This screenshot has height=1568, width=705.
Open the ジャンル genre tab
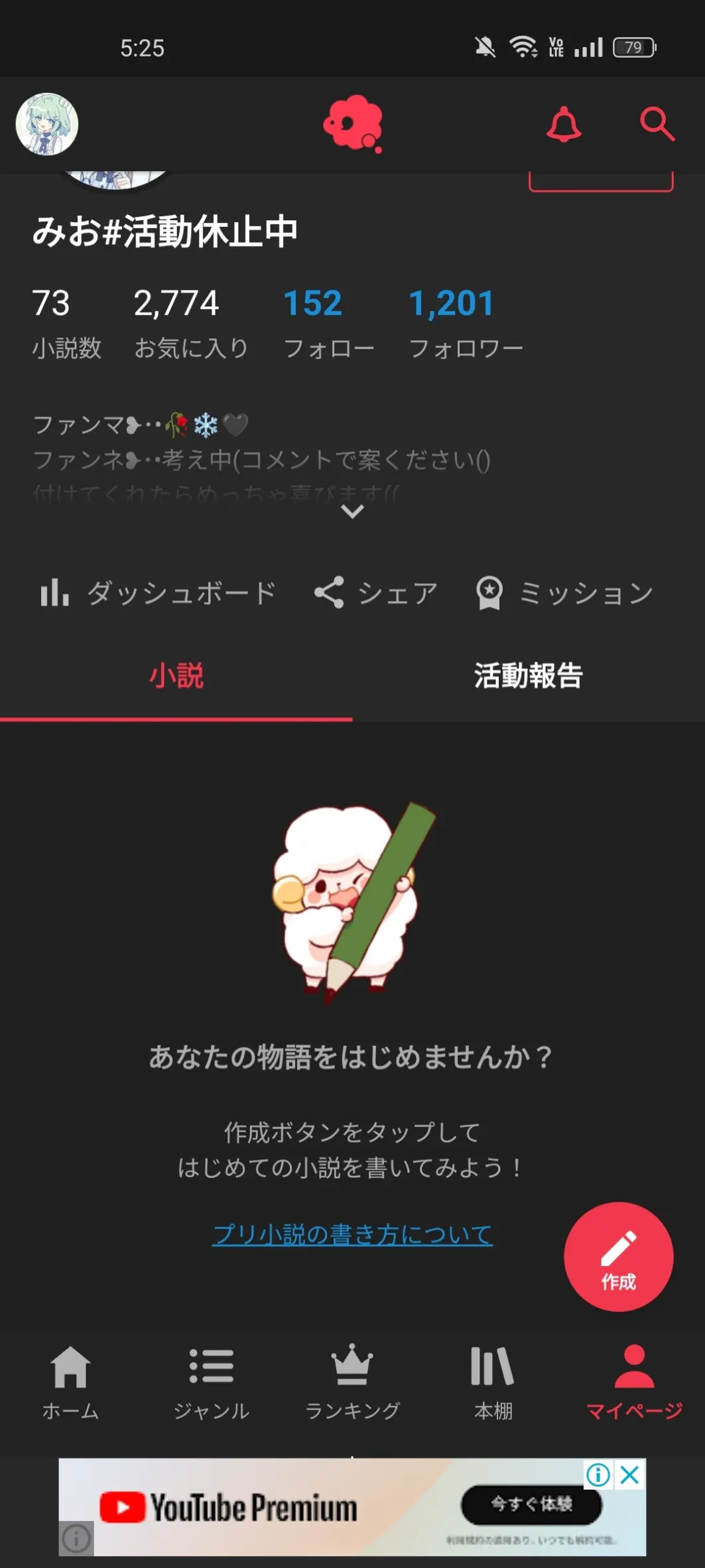point(211,1382)
